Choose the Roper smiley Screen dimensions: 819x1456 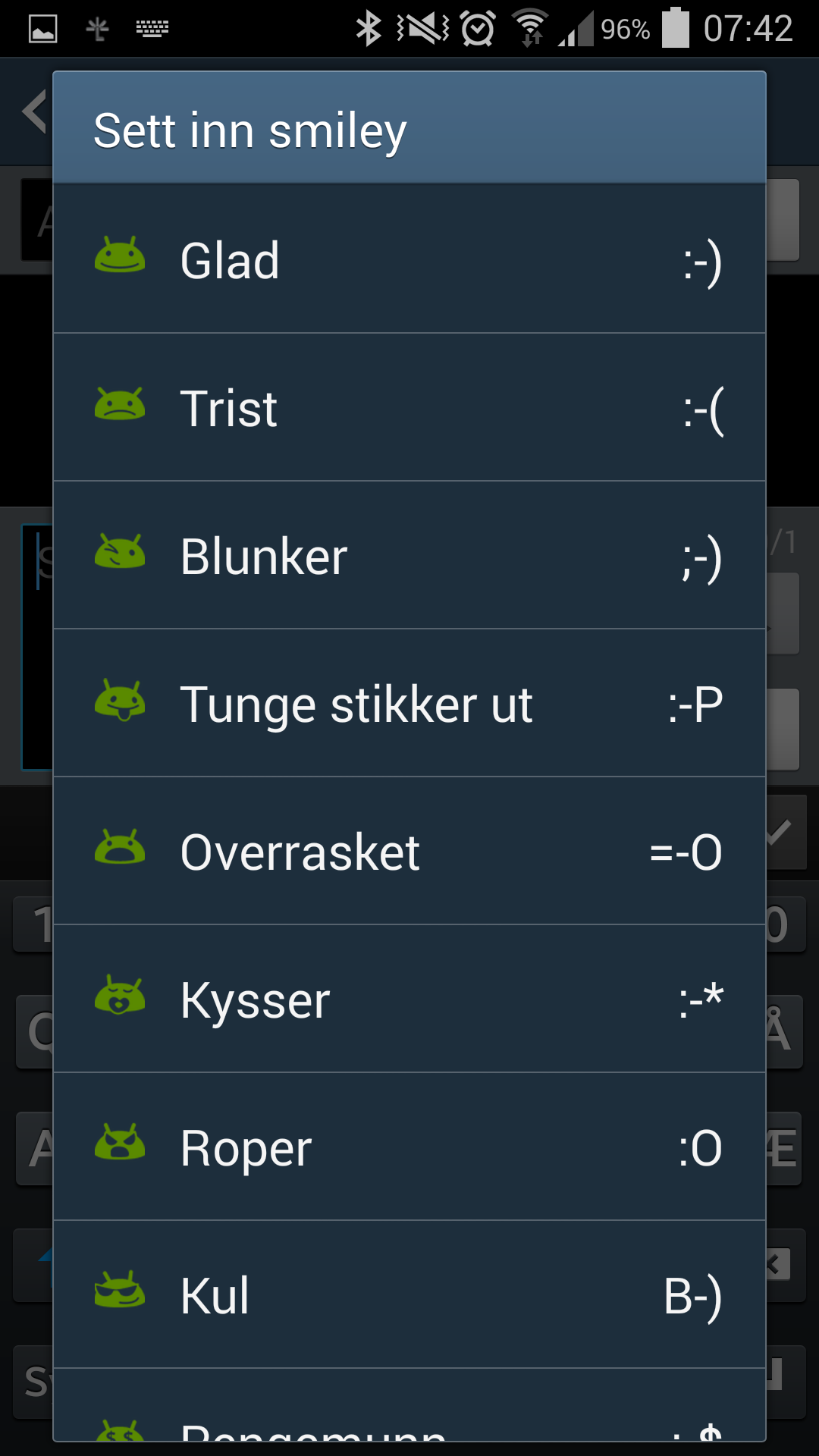click(x=409, y=1147)
